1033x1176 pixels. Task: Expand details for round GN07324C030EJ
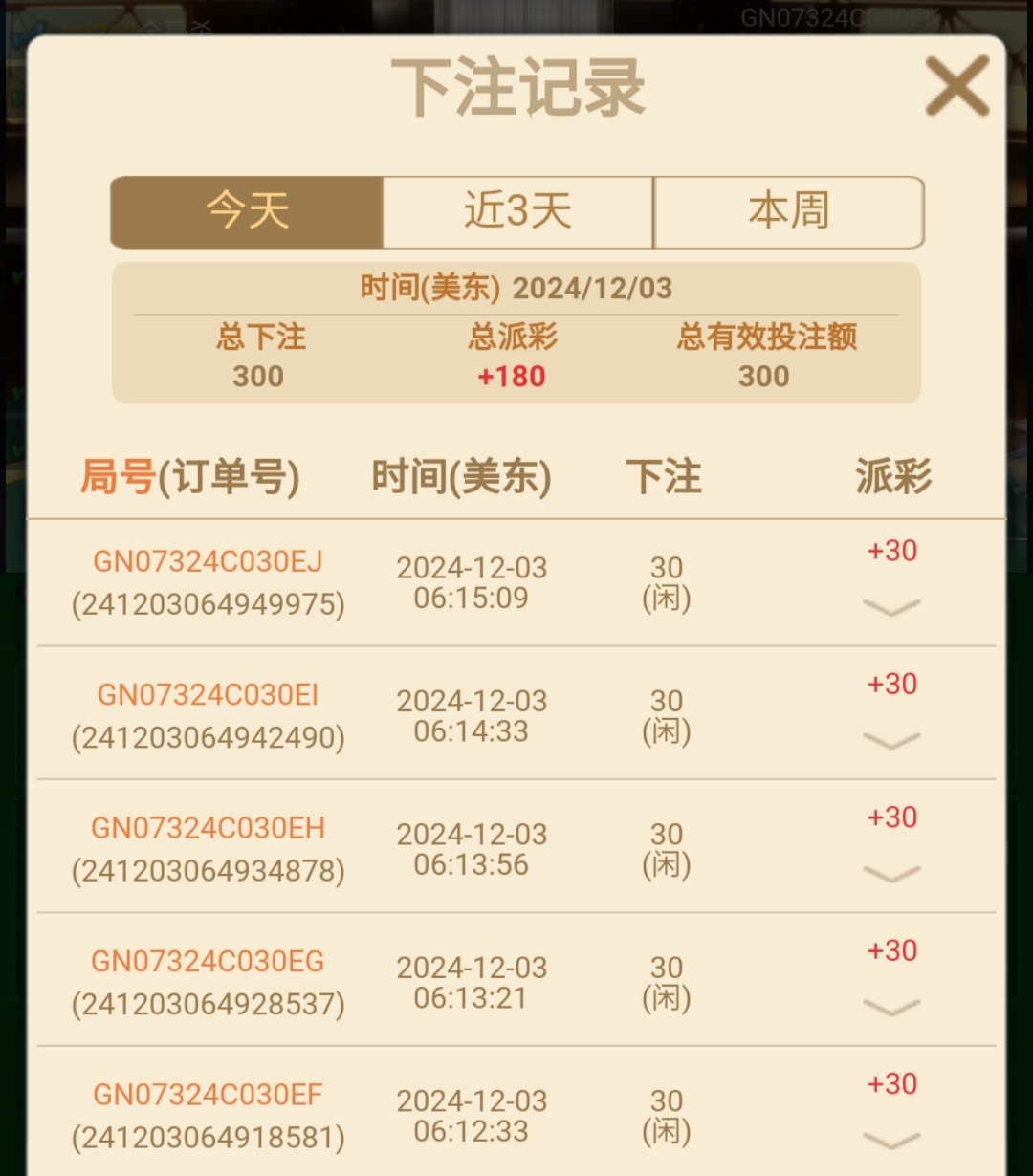coord(891,607)
